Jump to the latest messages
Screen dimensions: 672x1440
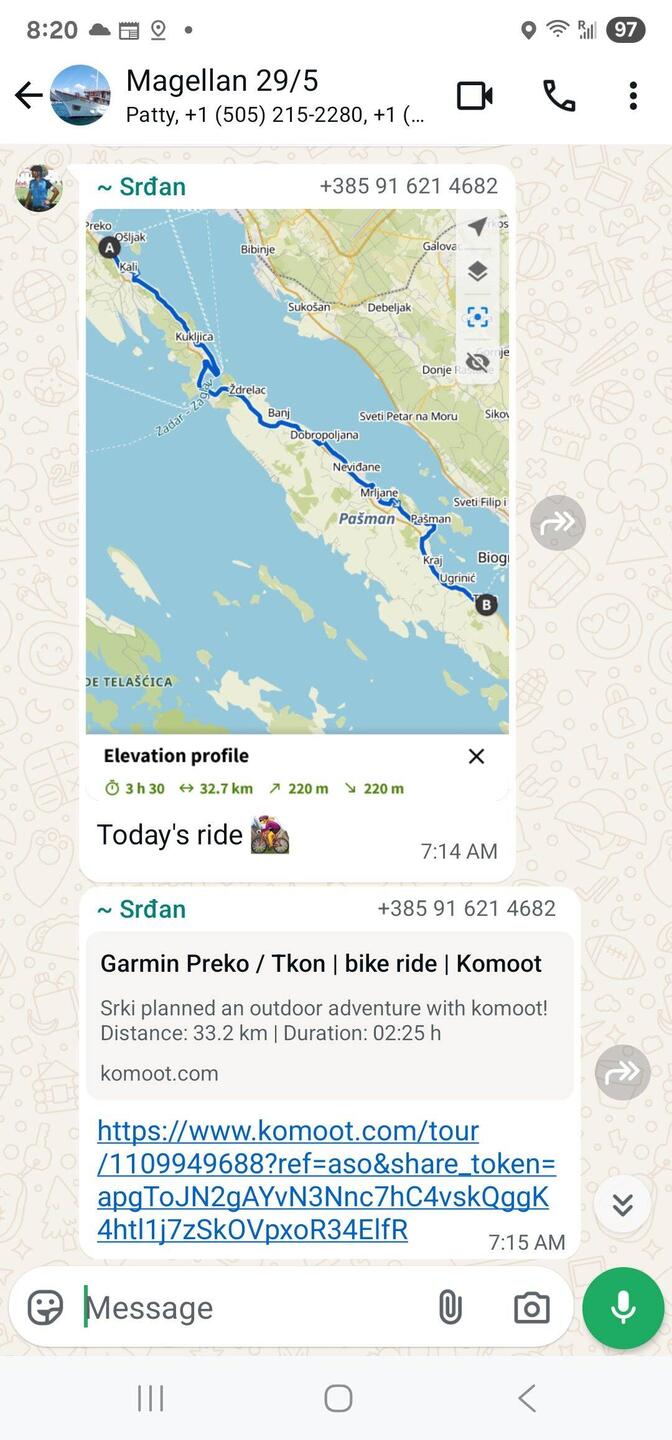click(622, 1205)
